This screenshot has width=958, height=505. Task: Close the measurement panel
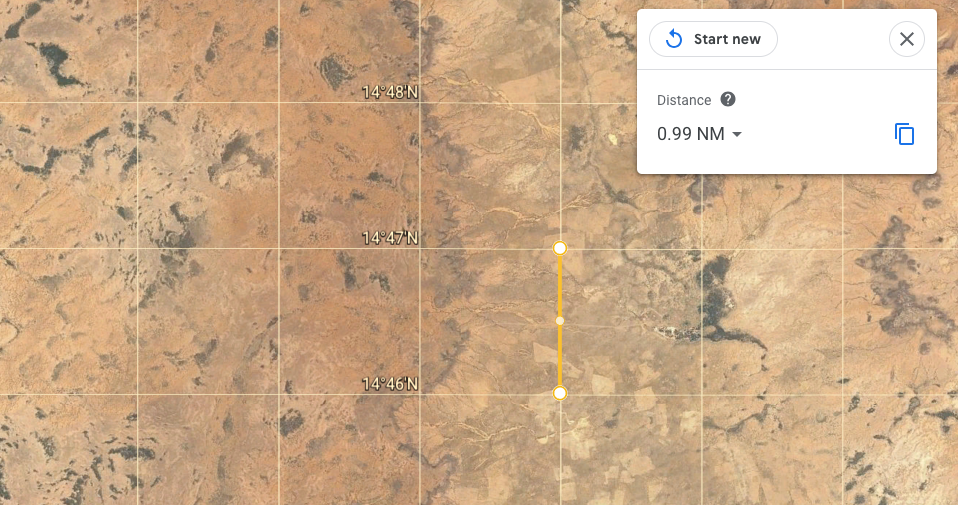(x=906, y=39)
